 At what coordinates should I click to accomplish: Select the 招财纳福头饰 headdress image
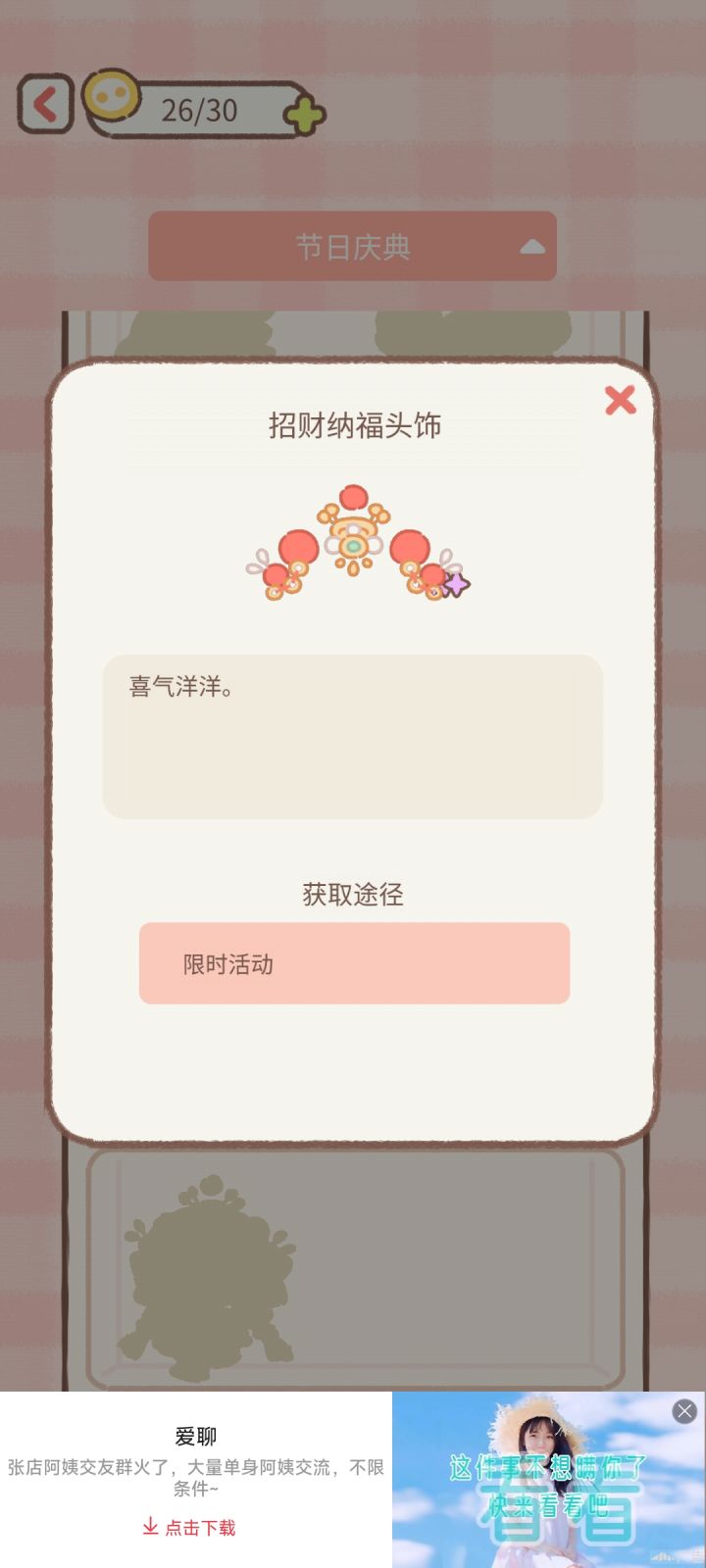[x=353, y=544]
